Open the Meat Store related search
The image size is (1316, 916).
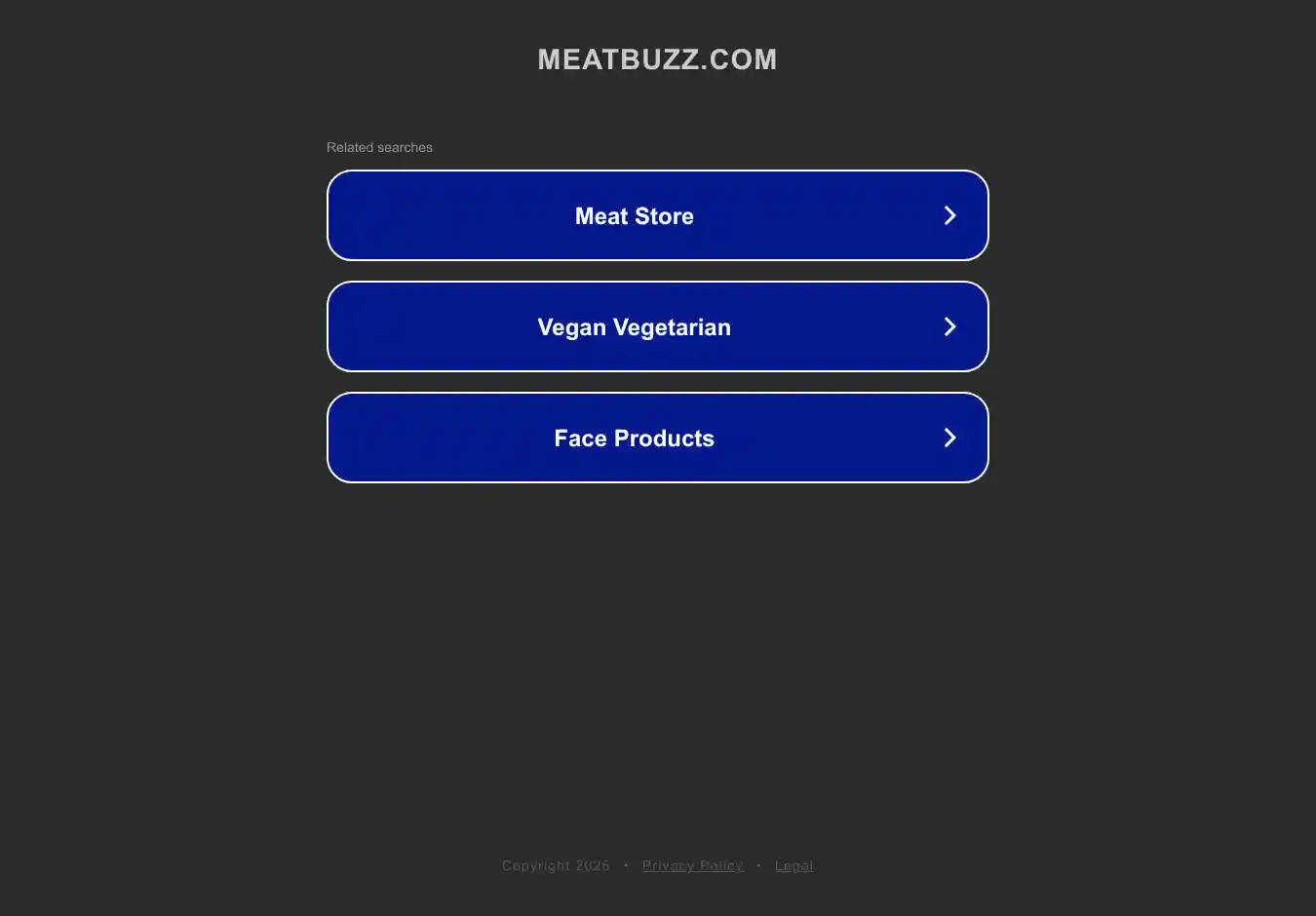point(657,215)
